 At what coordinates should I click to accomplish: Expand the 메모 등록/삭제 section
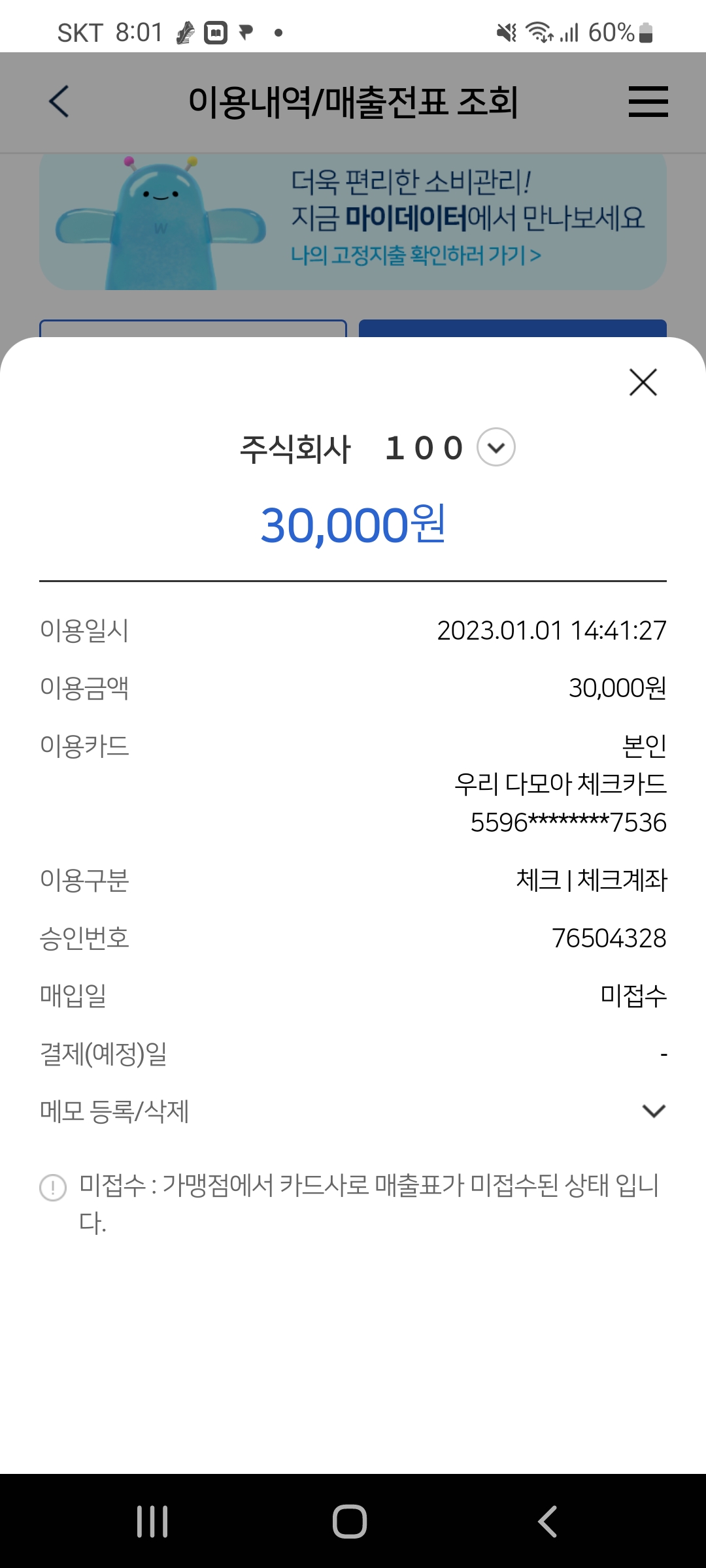click(653, 1111)
